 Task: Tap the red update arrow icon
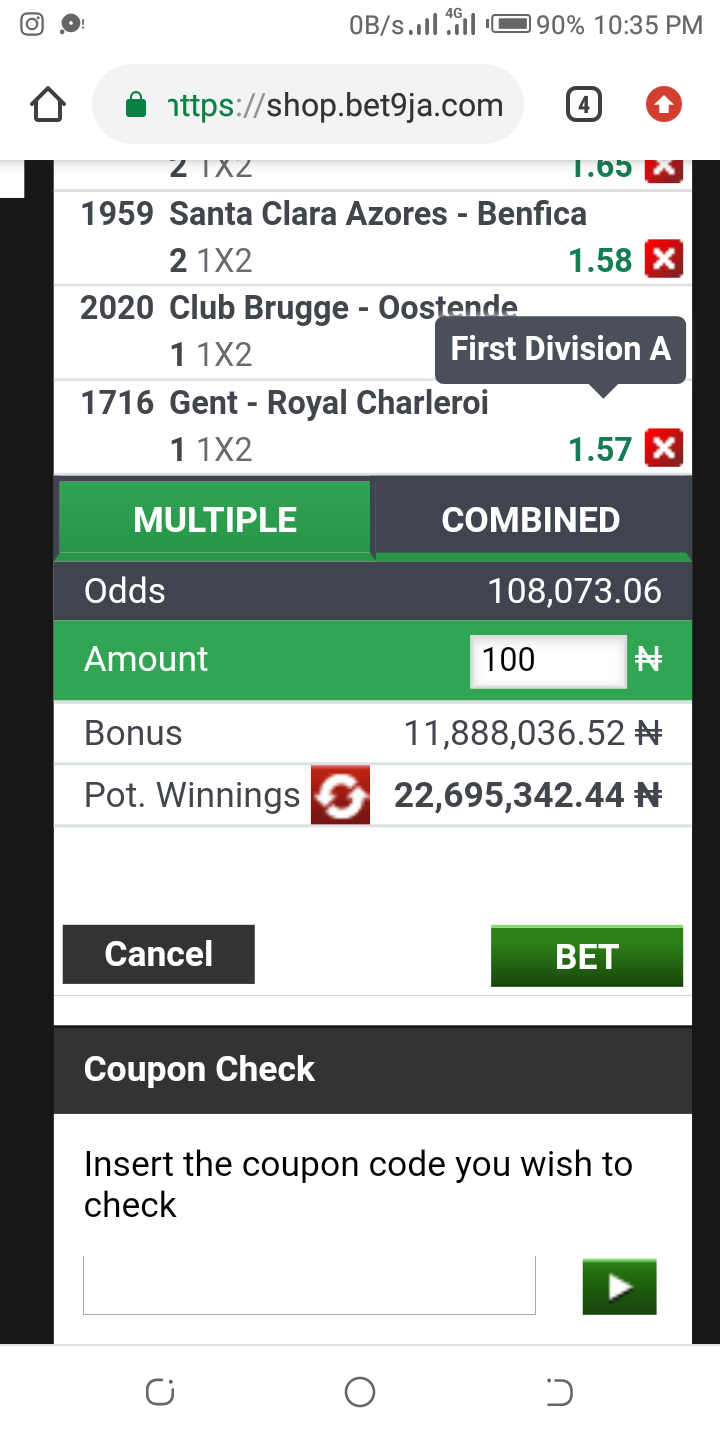pyautogui.click(x=663, y=105)
